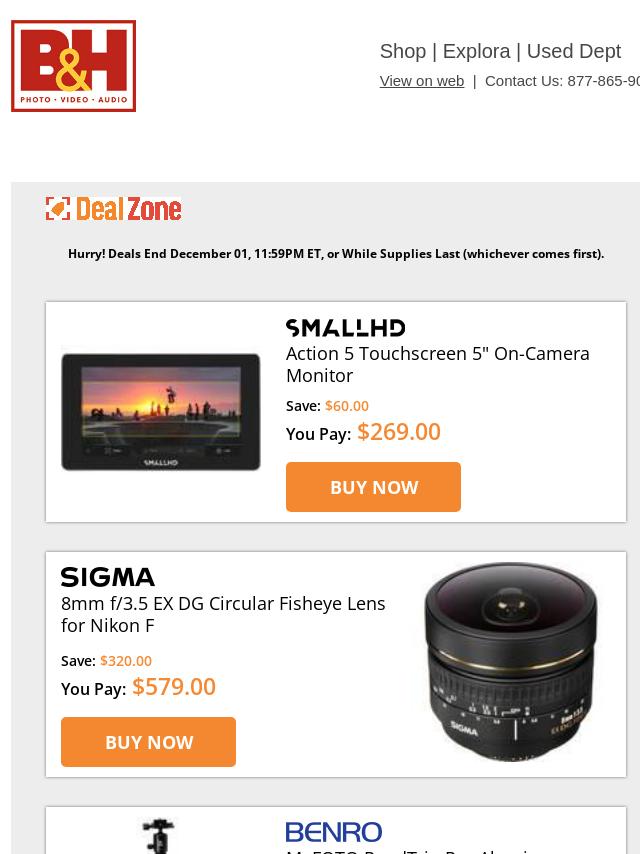Open the Shop link in header
This screenshot has width=640, height=854.
click(402, 51)
